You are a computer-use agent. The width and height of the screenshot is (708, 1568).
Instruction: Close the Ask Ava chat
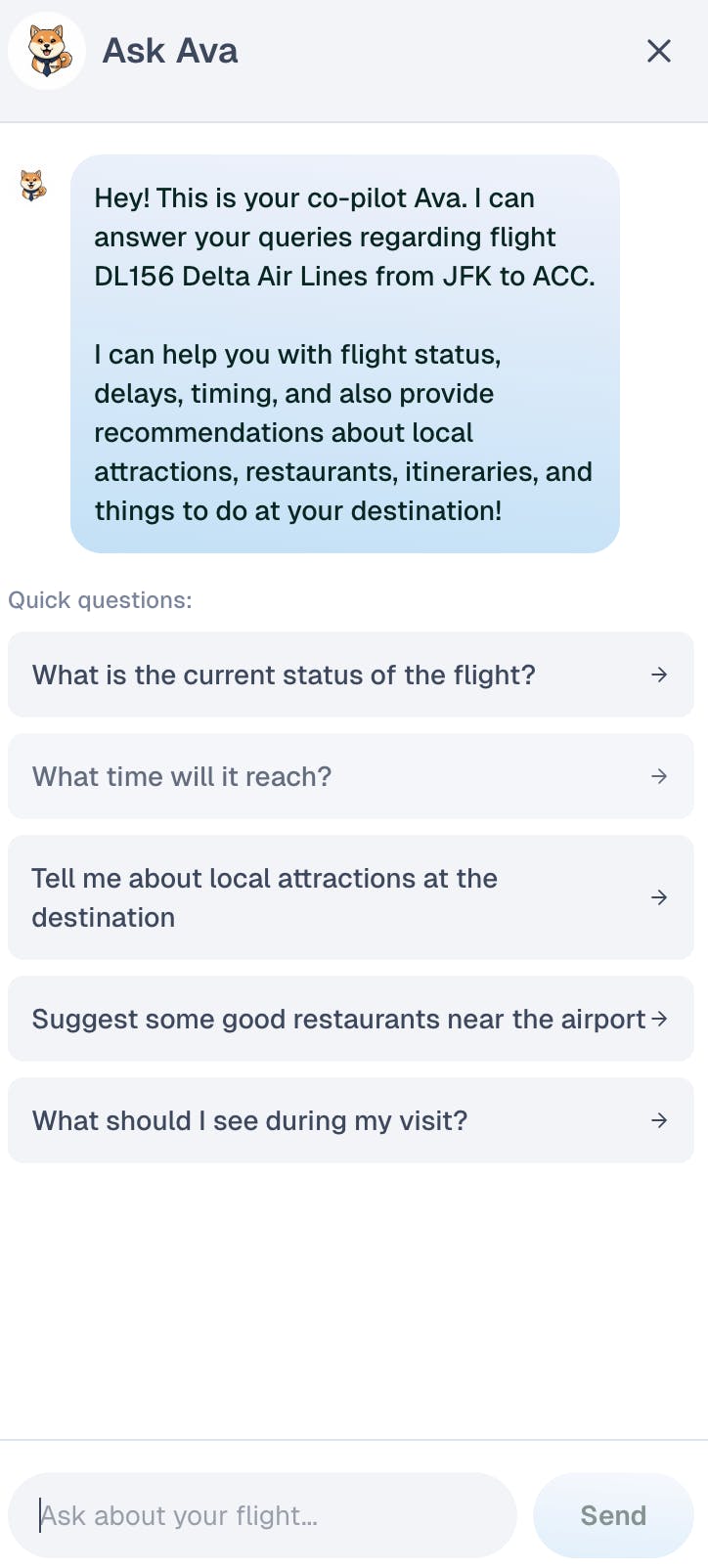coord(659,51)
